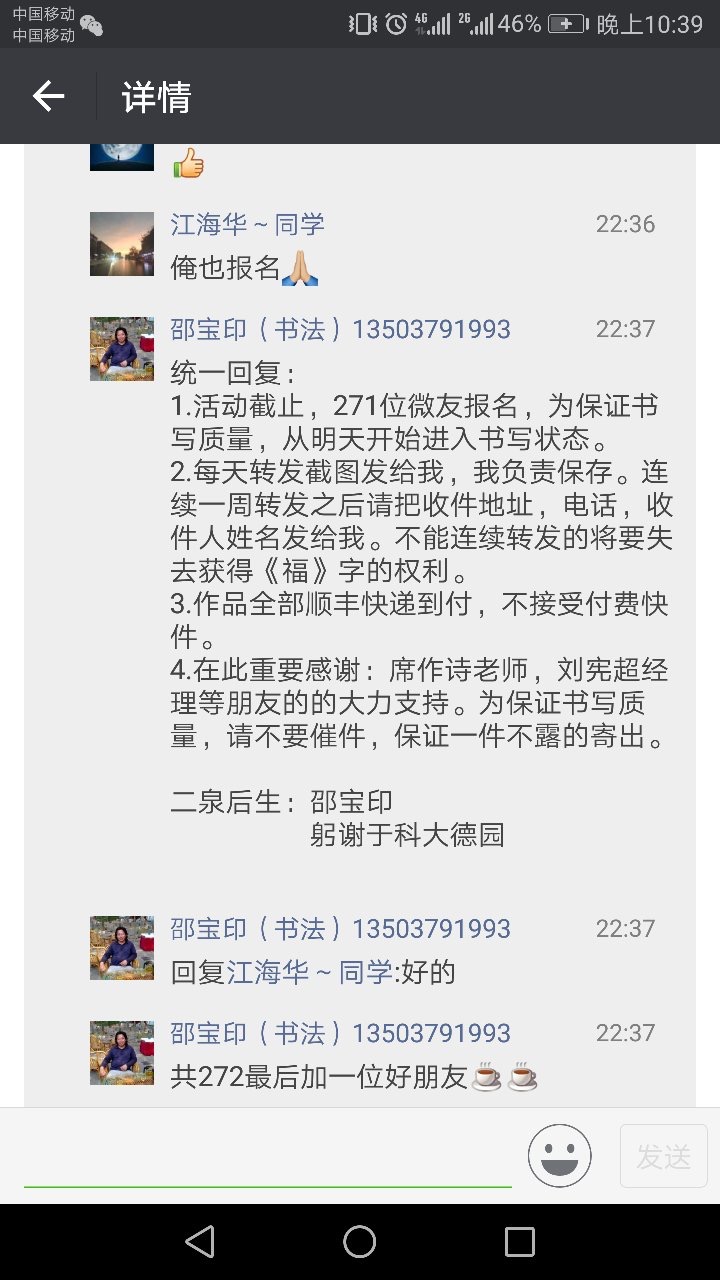Screen dimensions: 720x1280
Task: Open 邵宝印 name link above 统一回复
Action: coord(340,329)
